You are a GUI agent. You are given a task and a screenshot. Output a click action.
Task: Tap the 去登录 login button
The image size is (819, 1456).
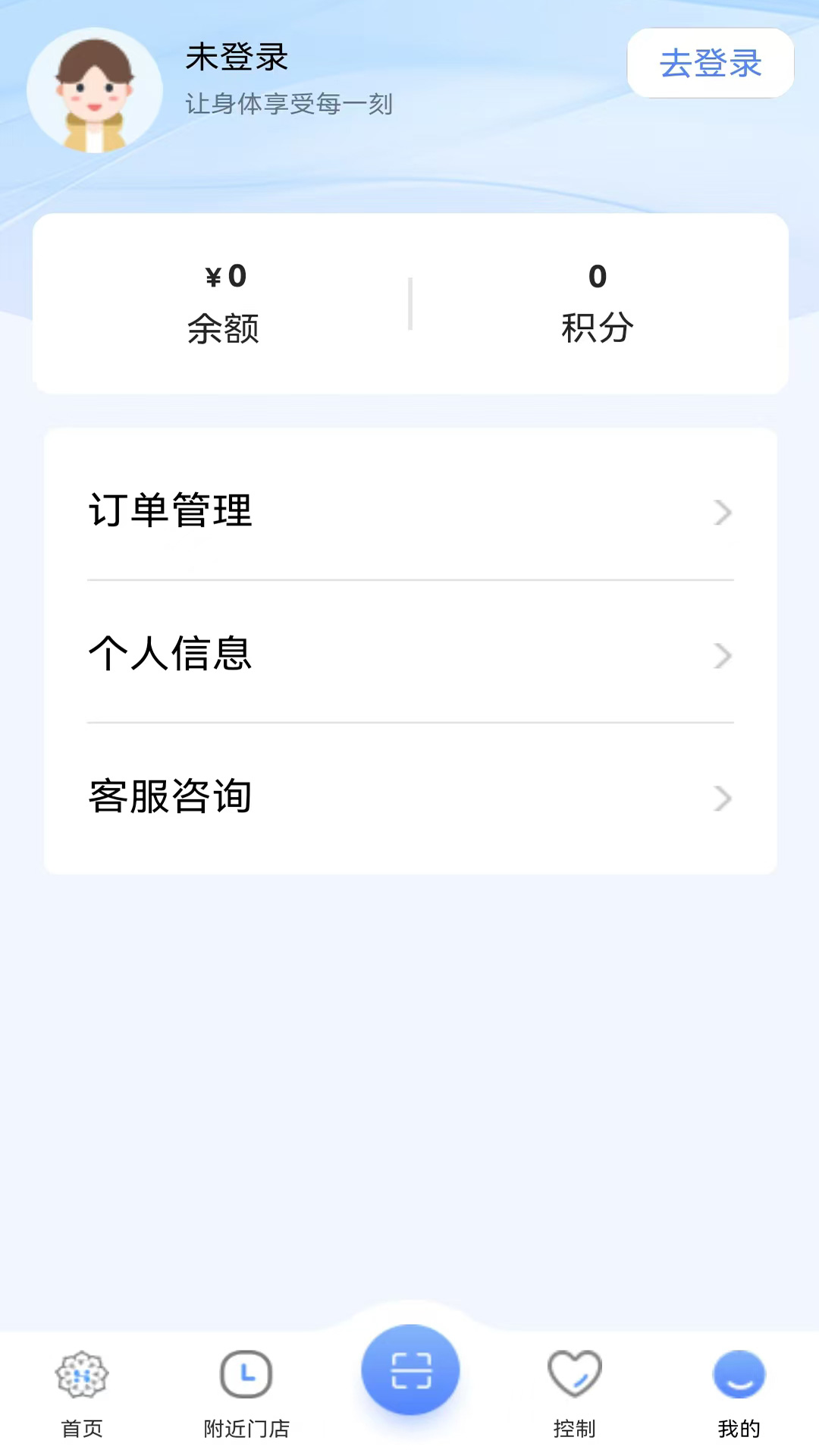pyautogui.click(x=710, y=63)
